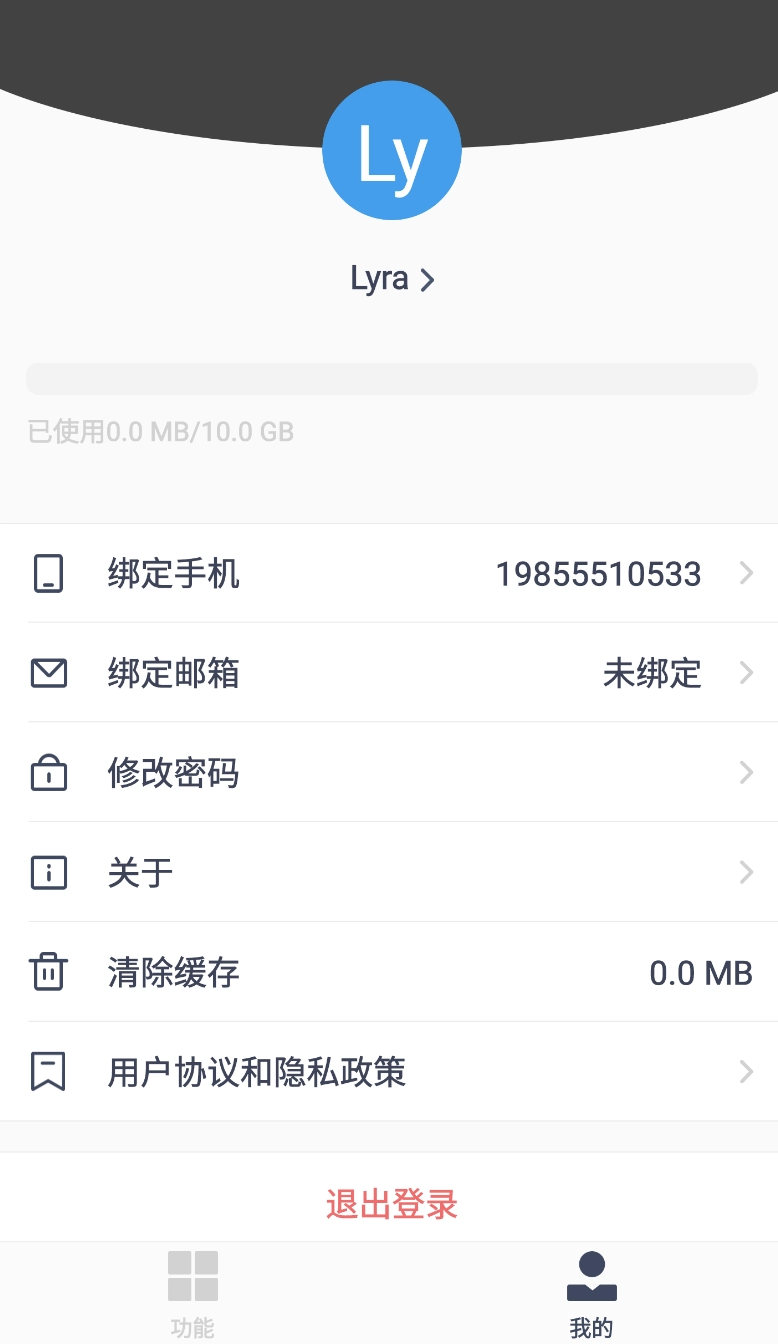778x1344 pixels.
Task: Tap the phone icon beside 绑定手机
Action: [x=48, y=573]
